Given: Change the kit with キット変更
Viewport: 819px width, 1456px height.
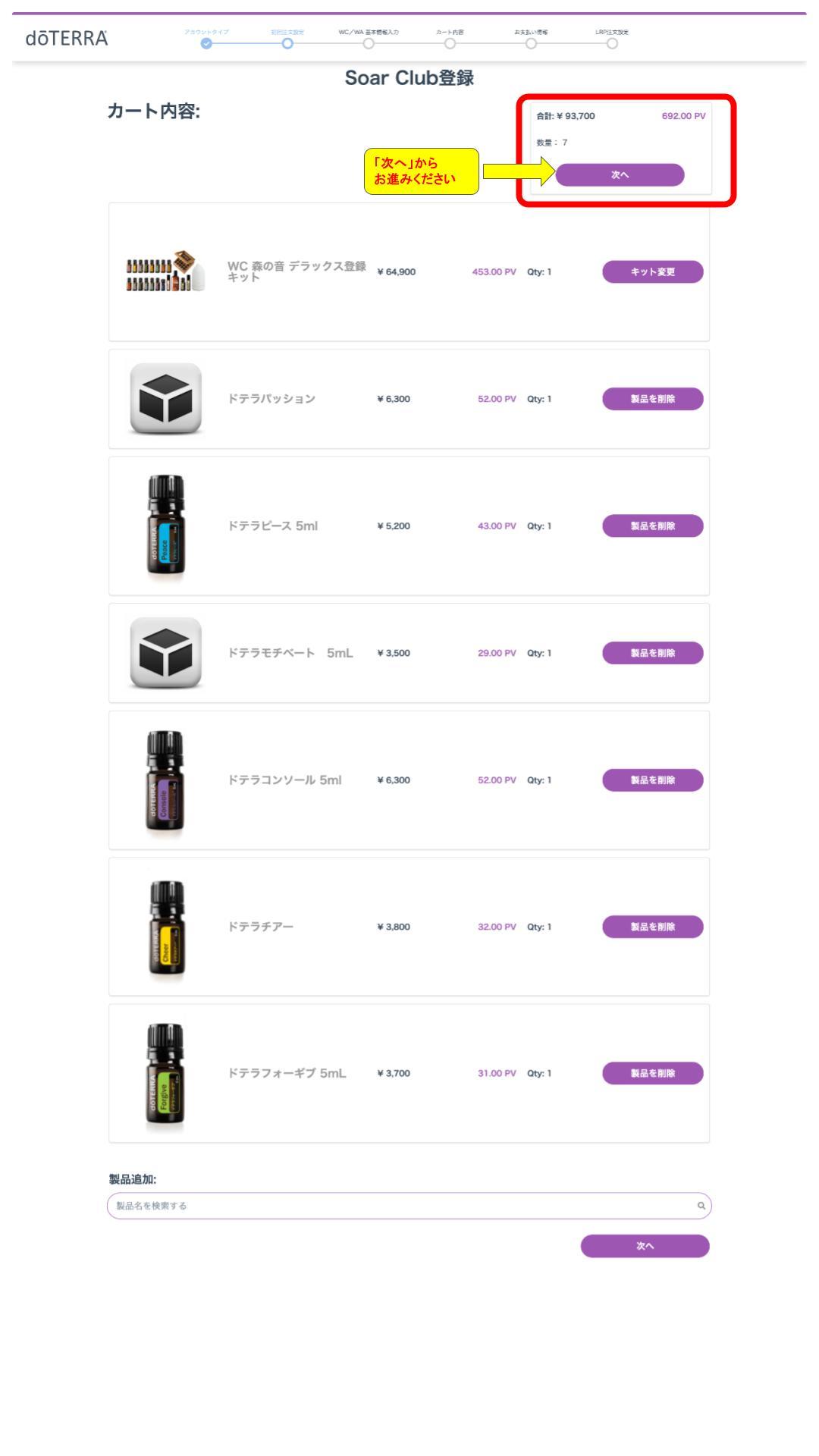Looking at the screenshot, I should point(652,272).
